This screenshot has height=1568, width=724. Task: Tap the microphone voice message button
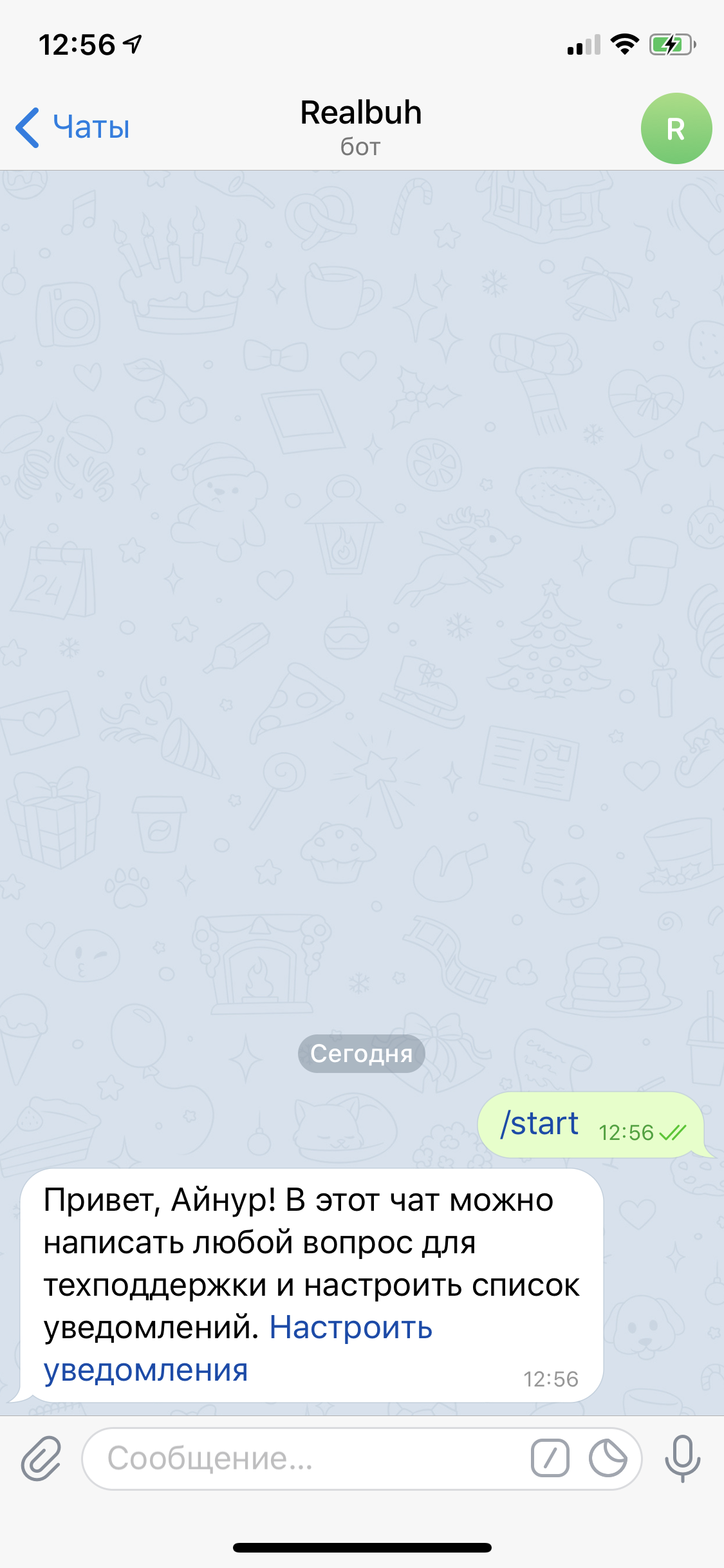(682, 1459)
